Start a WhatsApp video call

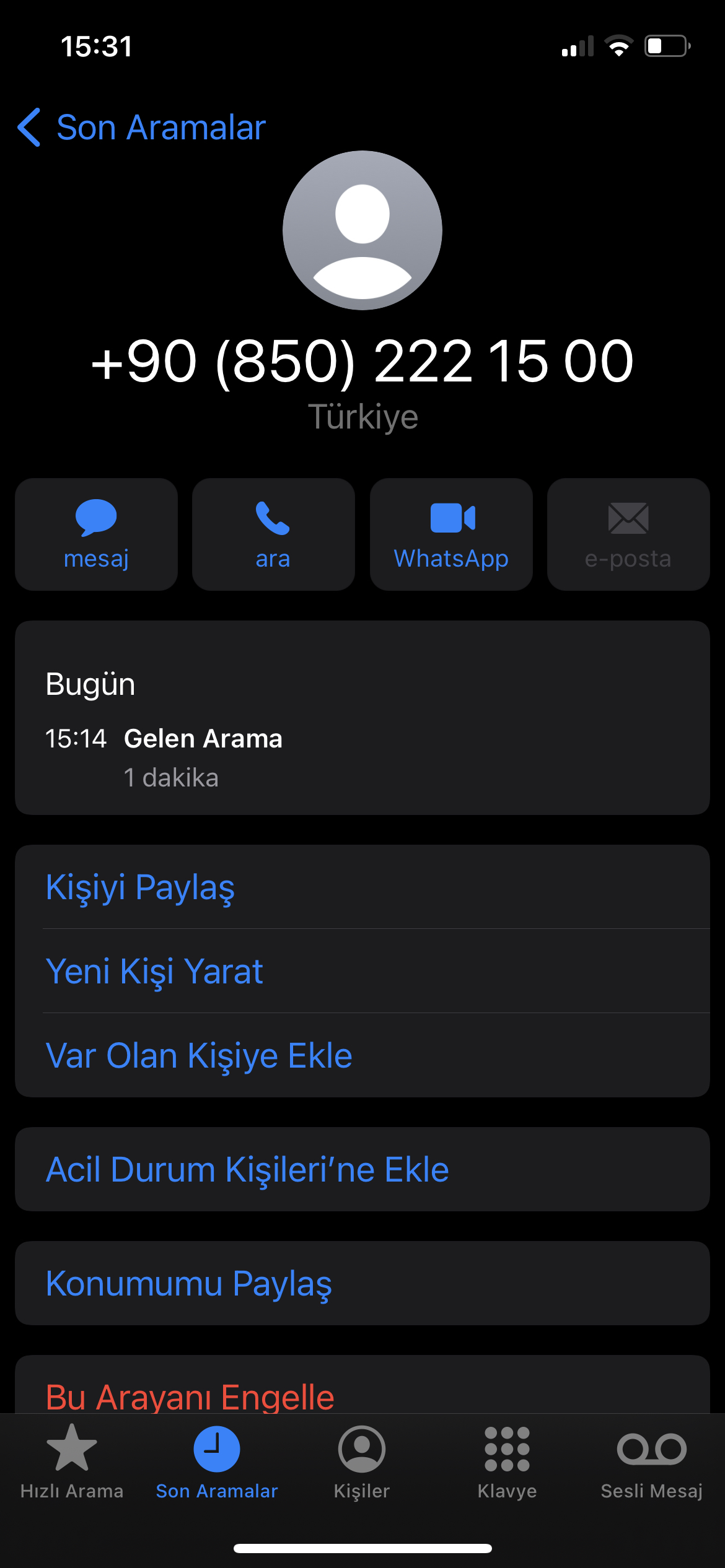pyautogui.click(x=451, y=534)
